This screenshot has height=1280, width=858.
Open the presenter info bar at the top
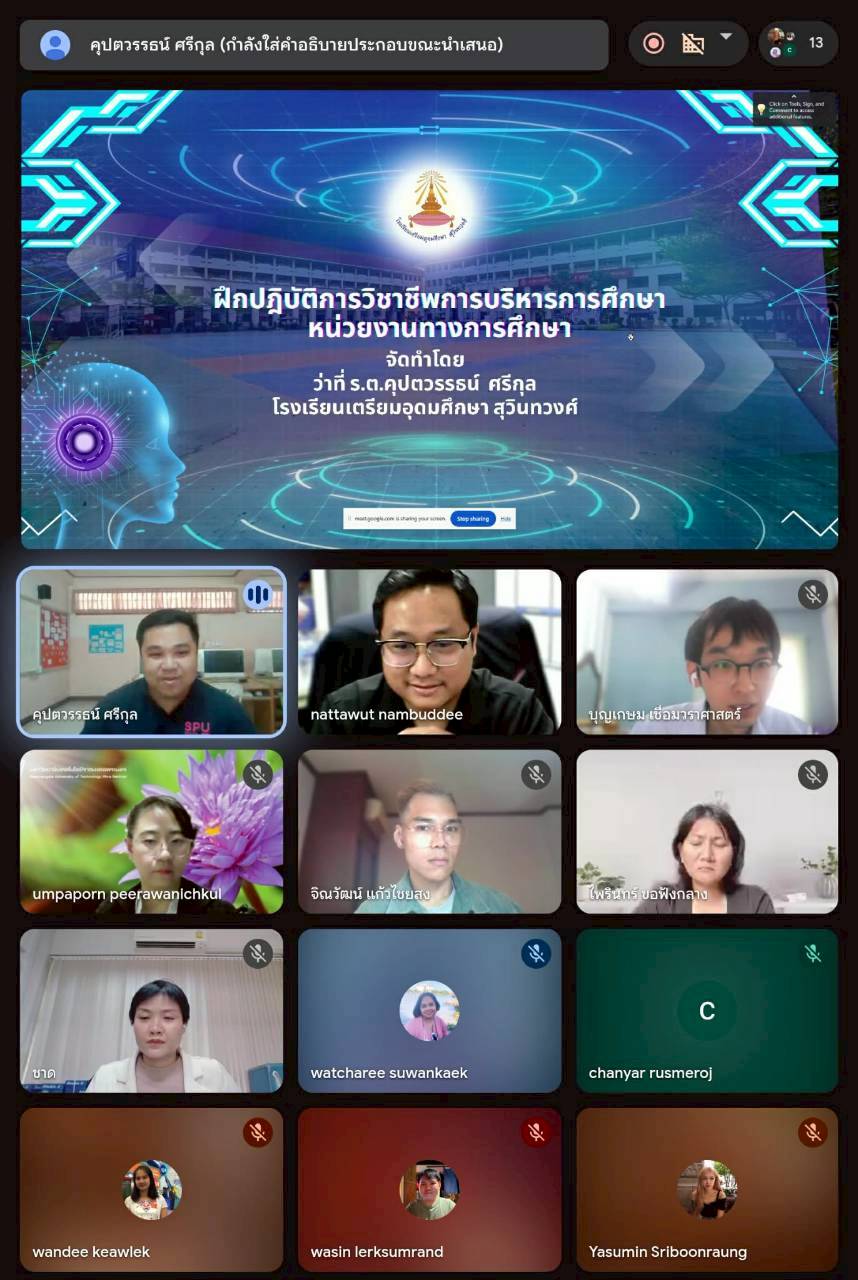(313, 45)
